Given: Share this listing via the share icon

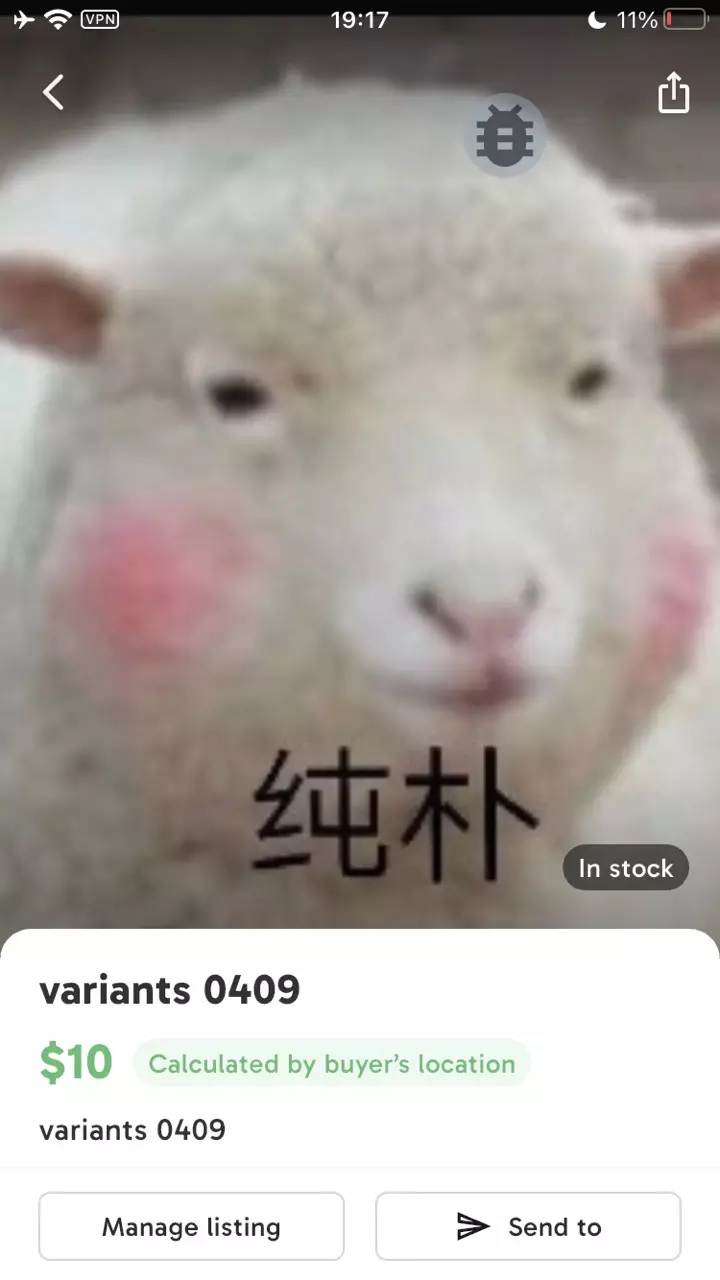Looking at the screenshot, I should coord(673,93).
